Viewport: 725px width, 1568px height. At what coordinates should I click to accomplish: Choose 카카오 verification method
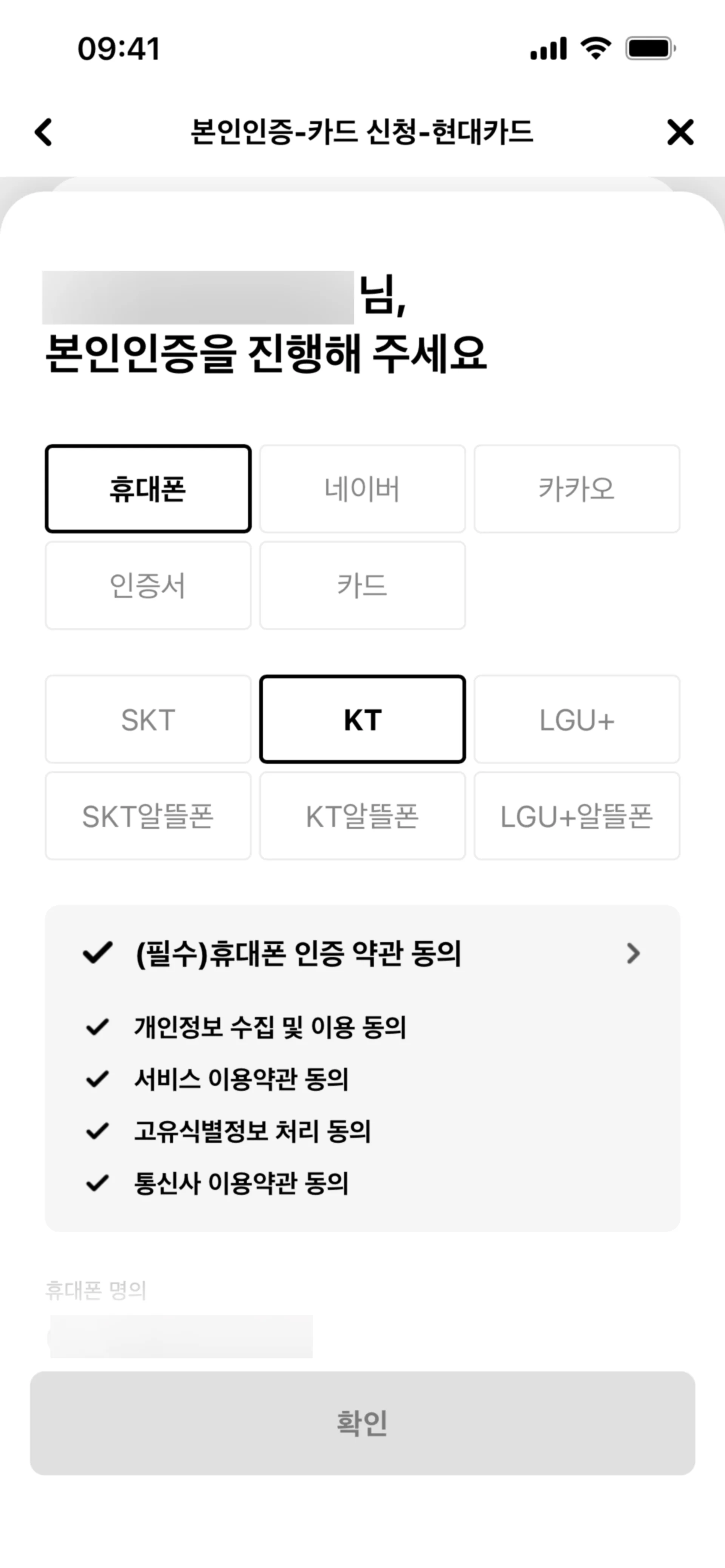576,489
